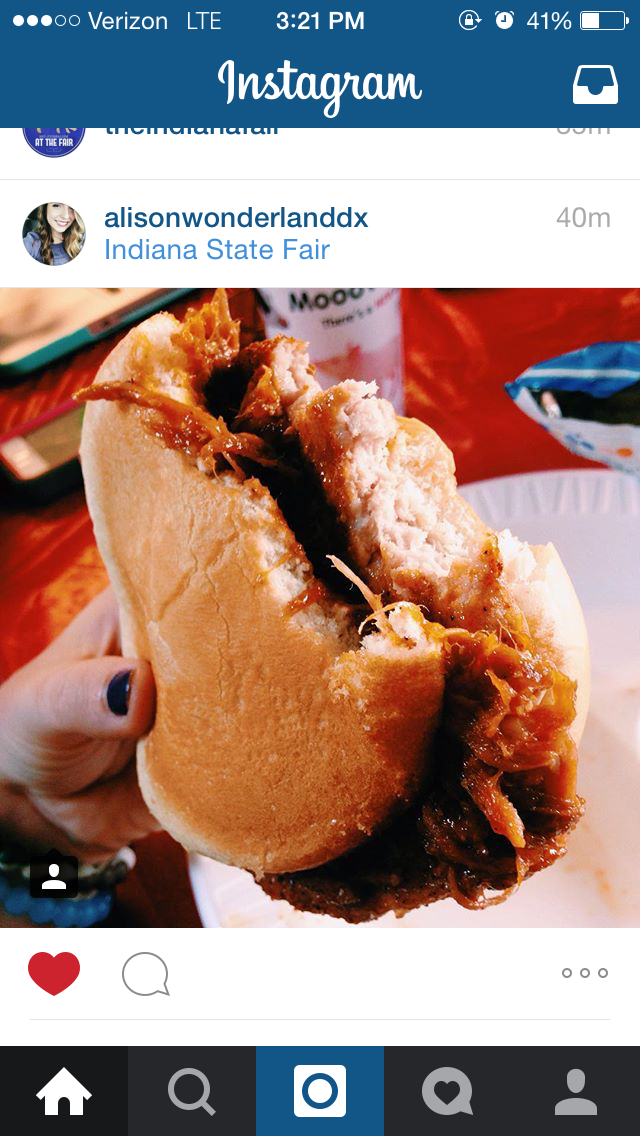640x1136 pixels.
Task: Go to the Home feed tab
Action: tap(64, 1091)
